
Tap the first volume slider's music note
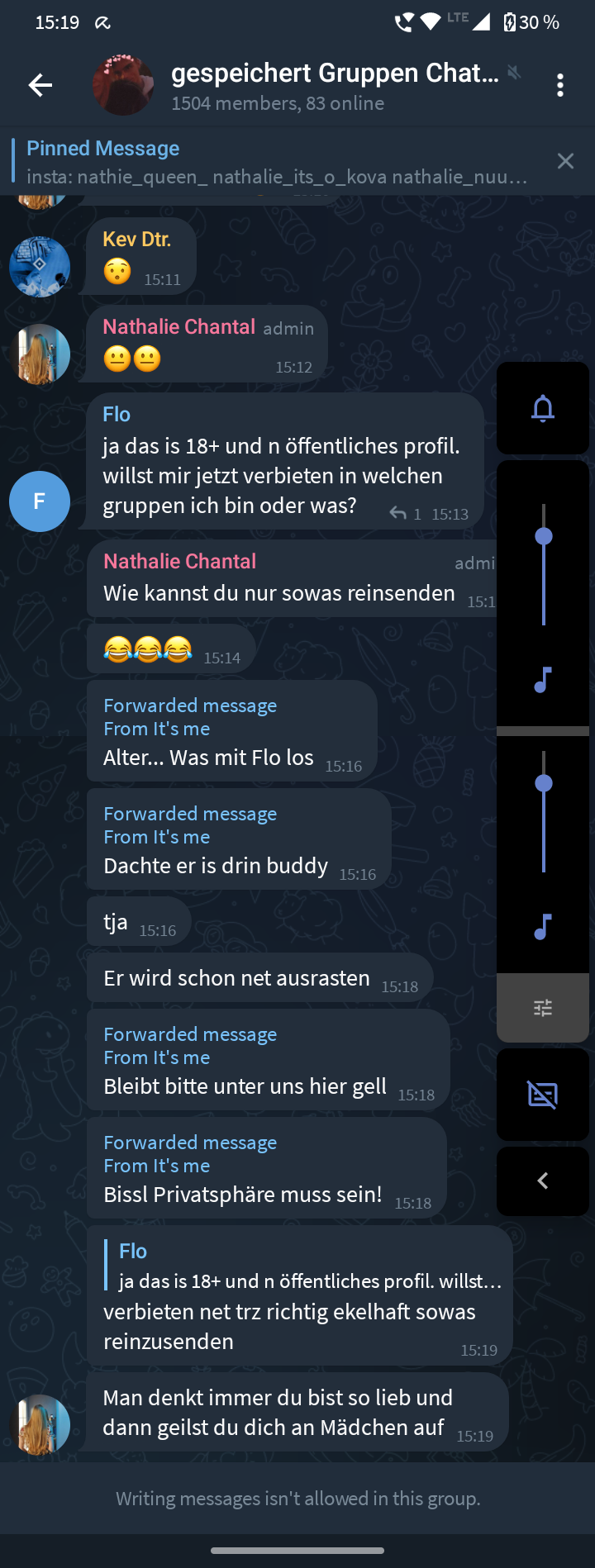pos(543,680)
